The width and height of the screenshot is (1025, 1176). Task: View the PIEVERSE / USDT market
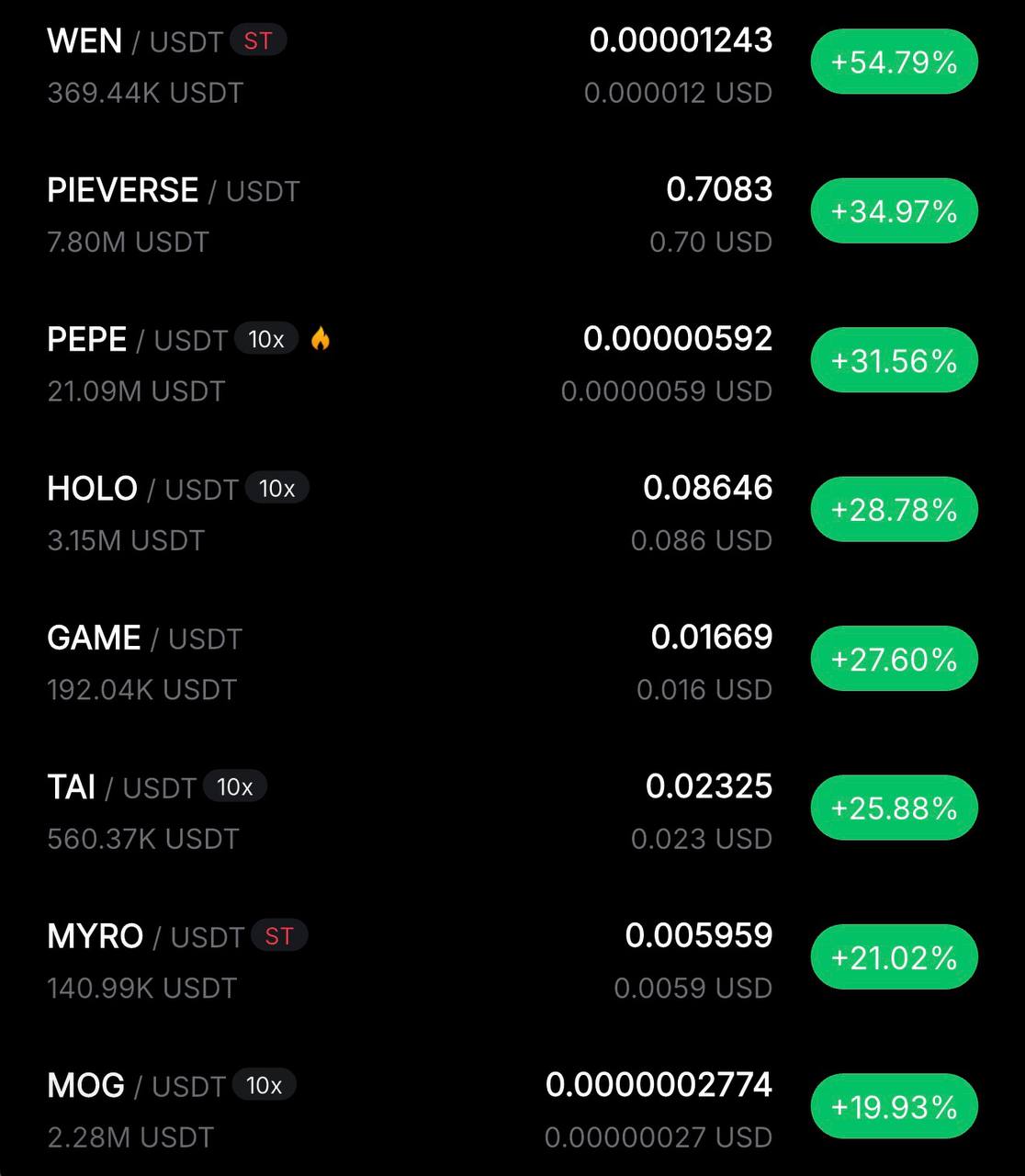tap(173, 191)
